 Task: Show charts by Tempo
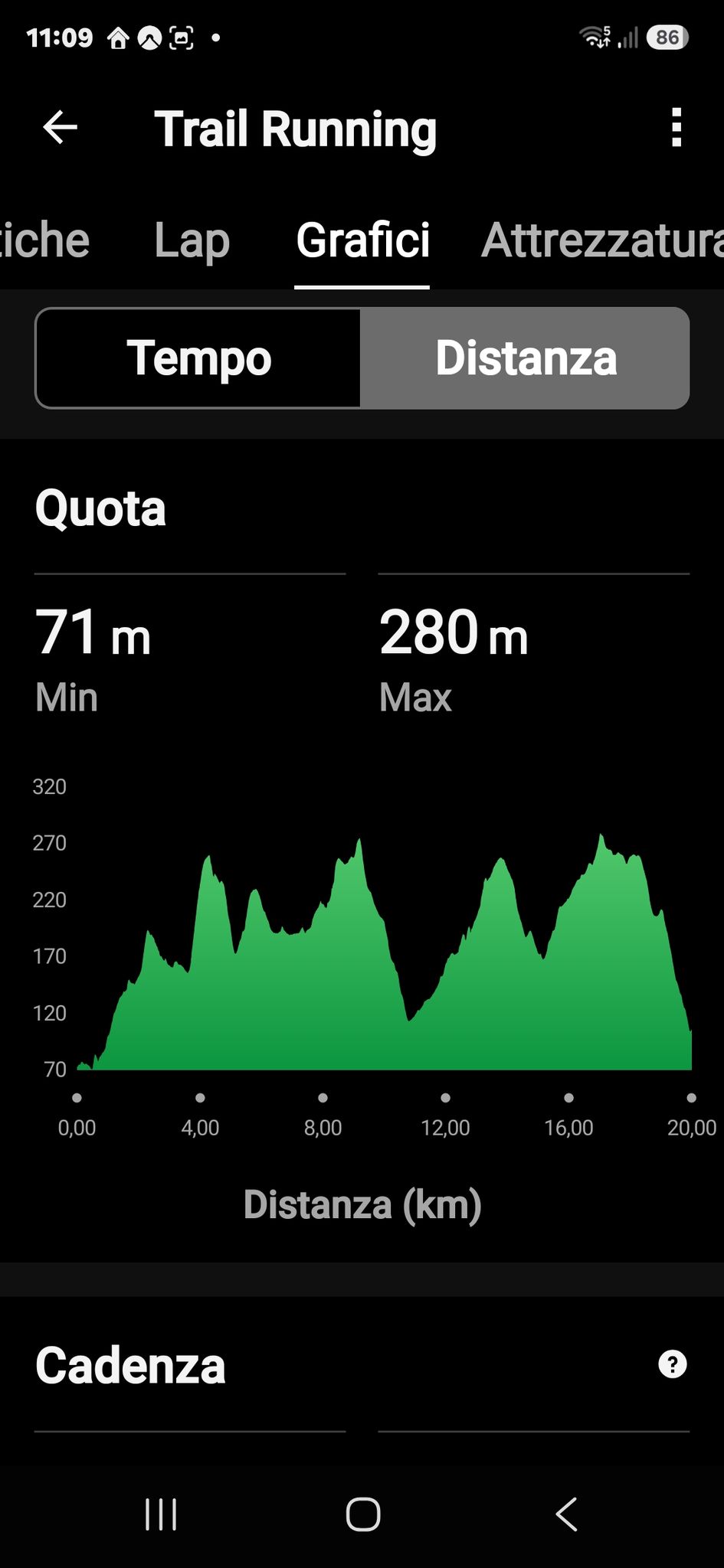198,358
